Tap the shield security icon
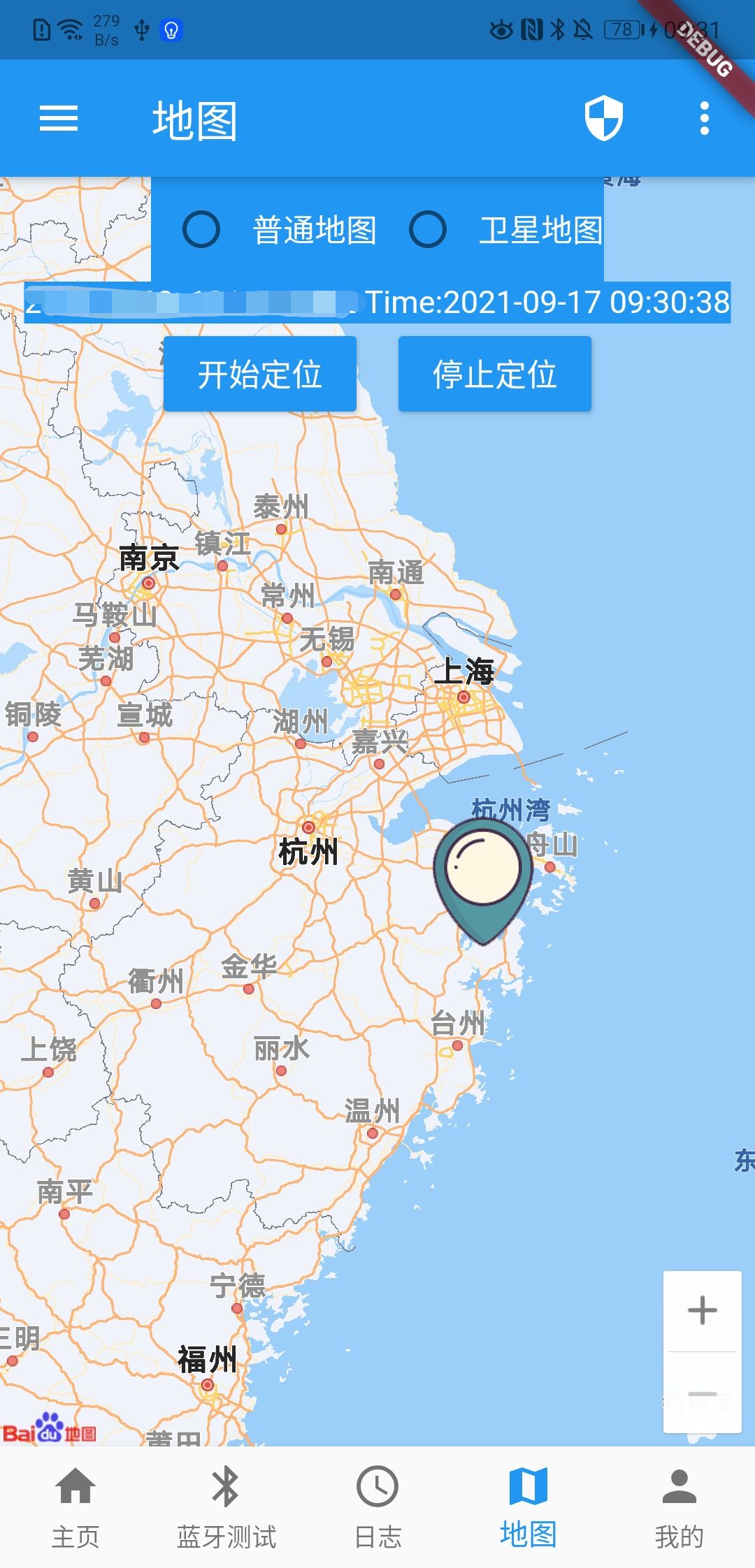755x1568 pixels. (x=603, y=118)
